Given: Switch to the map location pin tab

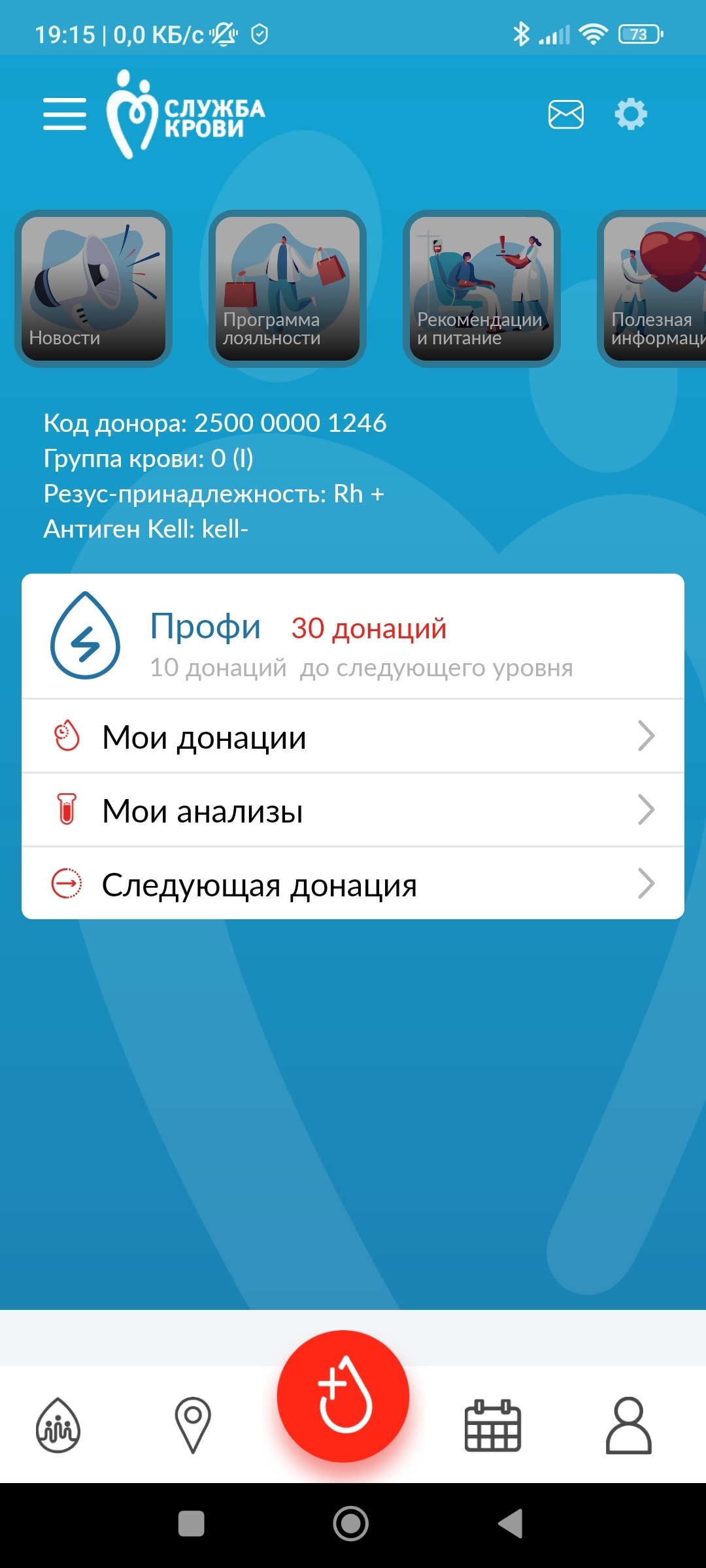Looking at the screenshot, I should [x=193, y=1426].
